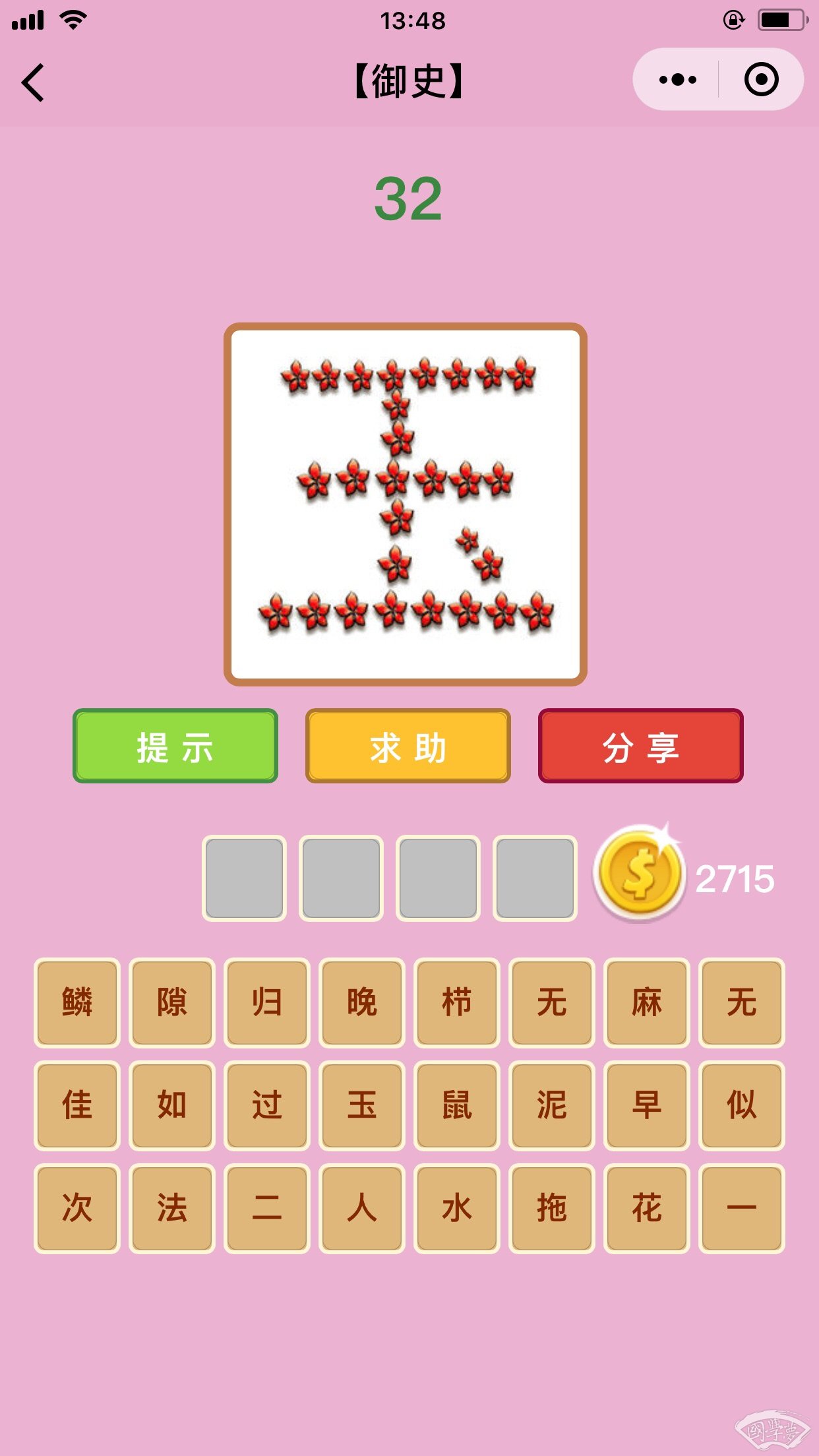Pick the character tile 泥
Image resolution: width=819 pixels, height=1456 pixels.
pyautogui.click(x=551, y=1105)
